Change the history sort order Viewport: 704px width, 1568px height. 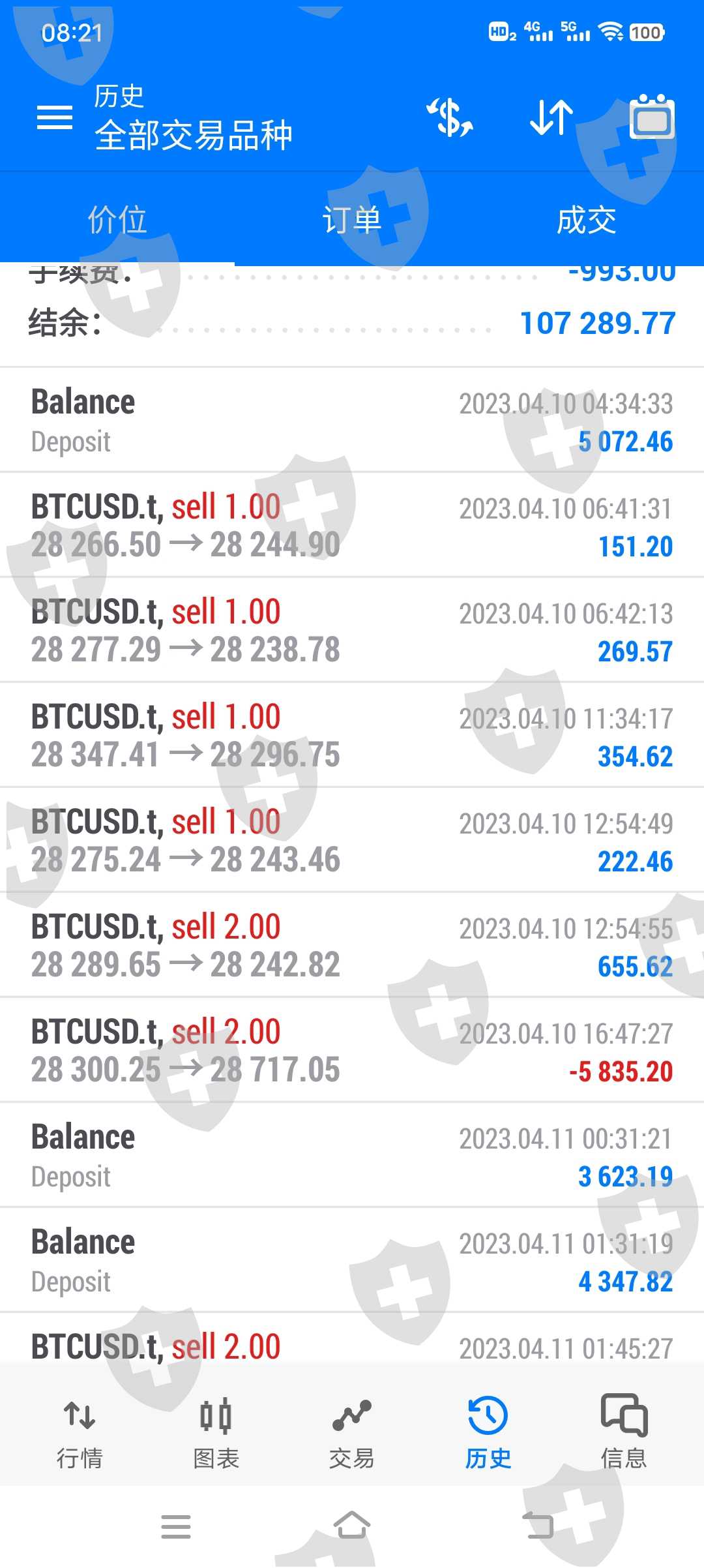(x=551, y=118)
